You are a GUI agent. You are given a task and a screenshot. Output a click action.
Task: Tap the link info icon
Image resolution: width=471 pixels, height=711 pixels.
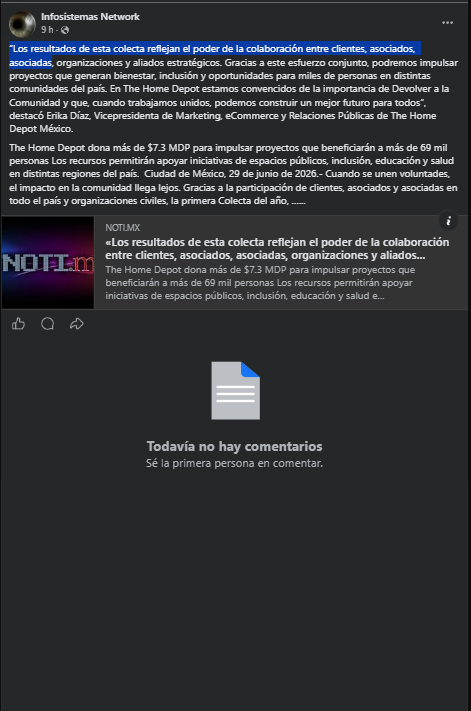[448, 221]
